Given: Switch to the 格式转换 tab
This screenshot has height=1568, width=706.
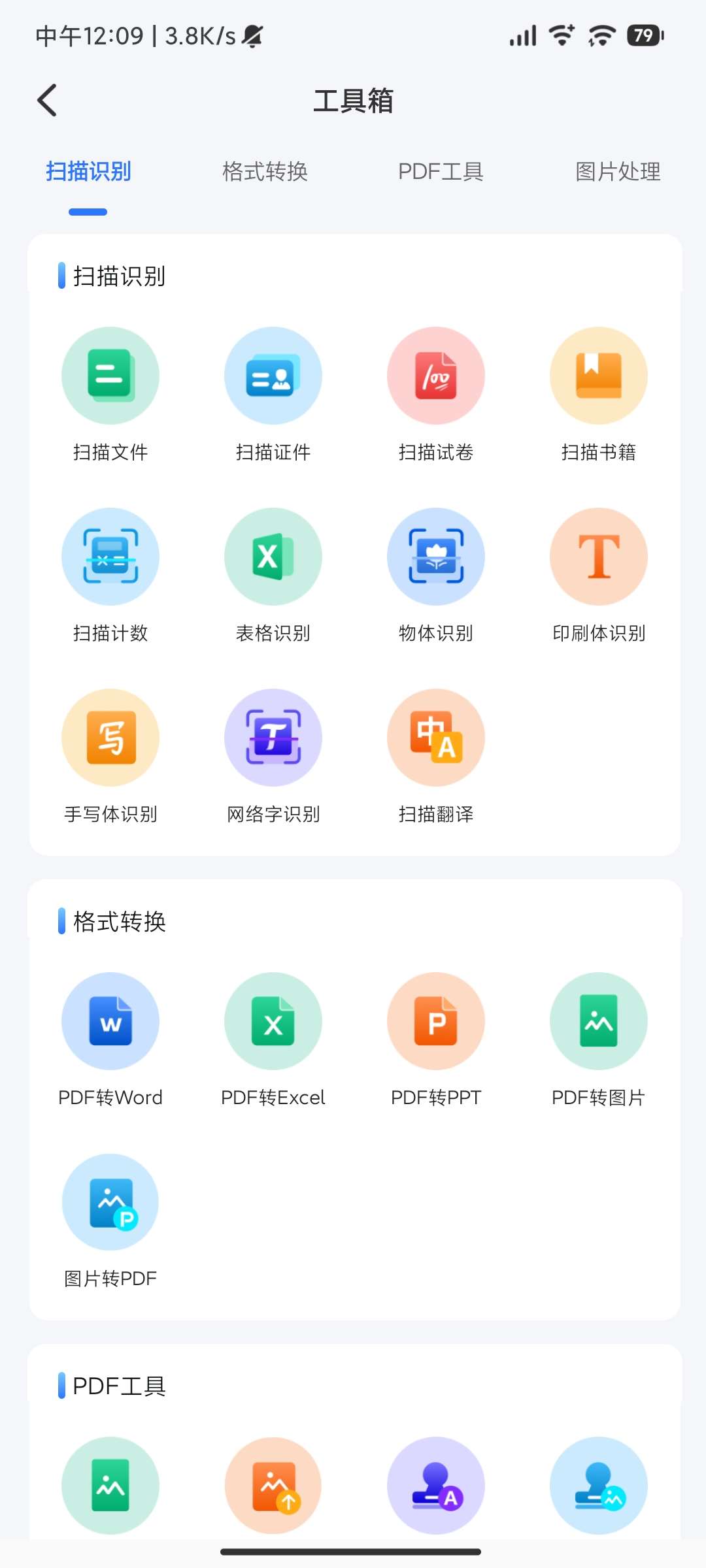Looking at the screenshot, I should pos(265,172).
